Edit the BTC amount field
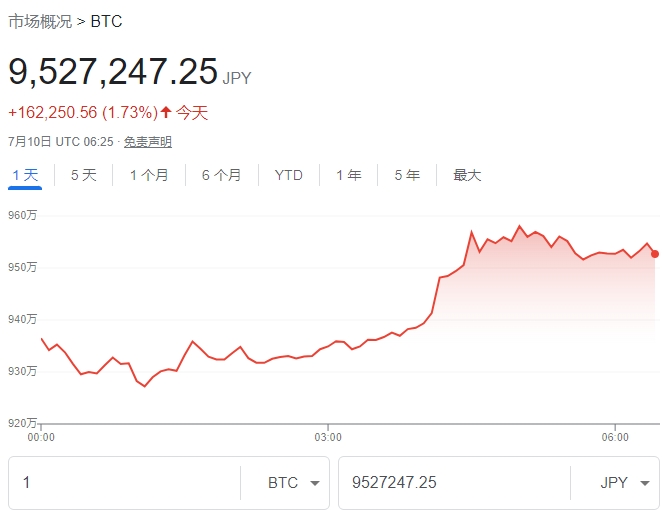 (x=125, y=483)
